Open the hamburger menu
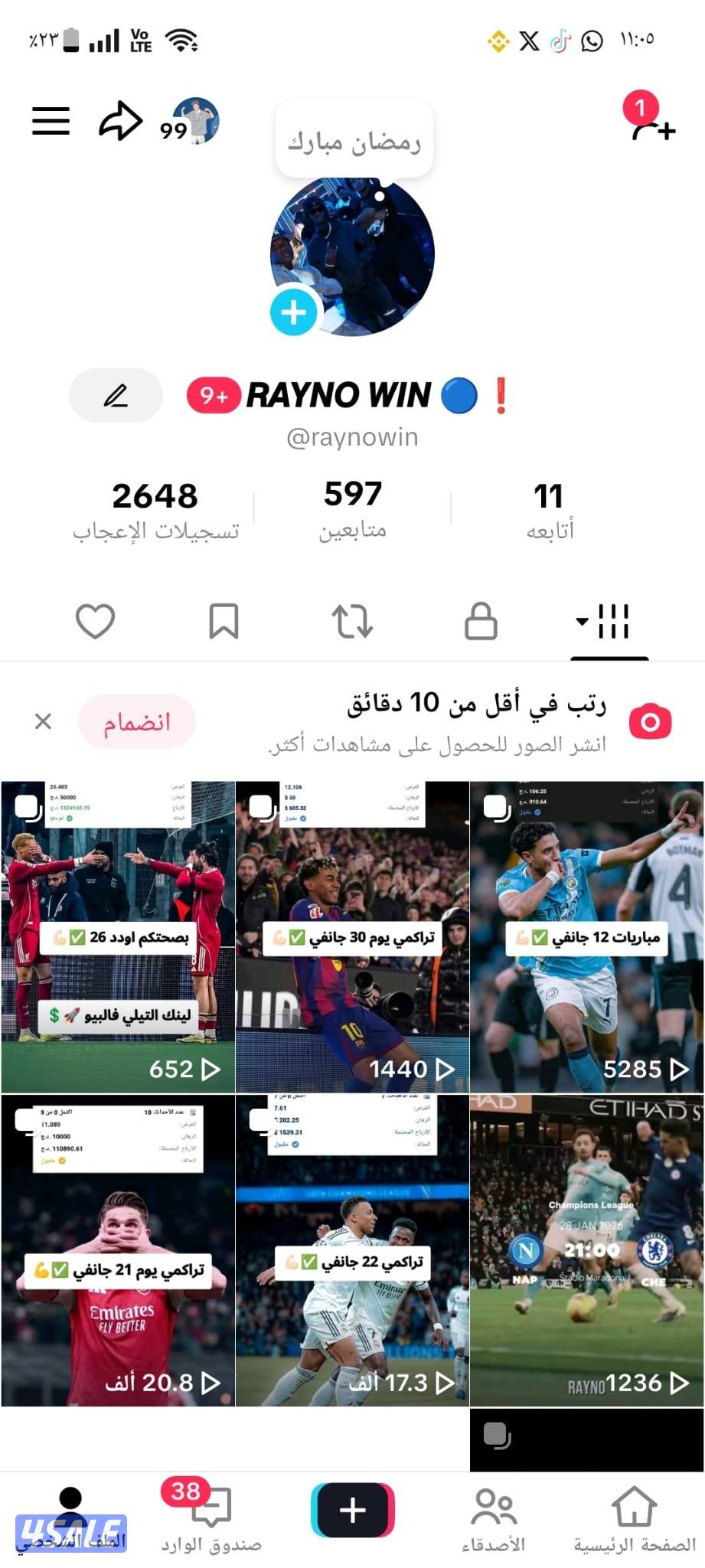The image size is (705, 1568). point(51,120)
